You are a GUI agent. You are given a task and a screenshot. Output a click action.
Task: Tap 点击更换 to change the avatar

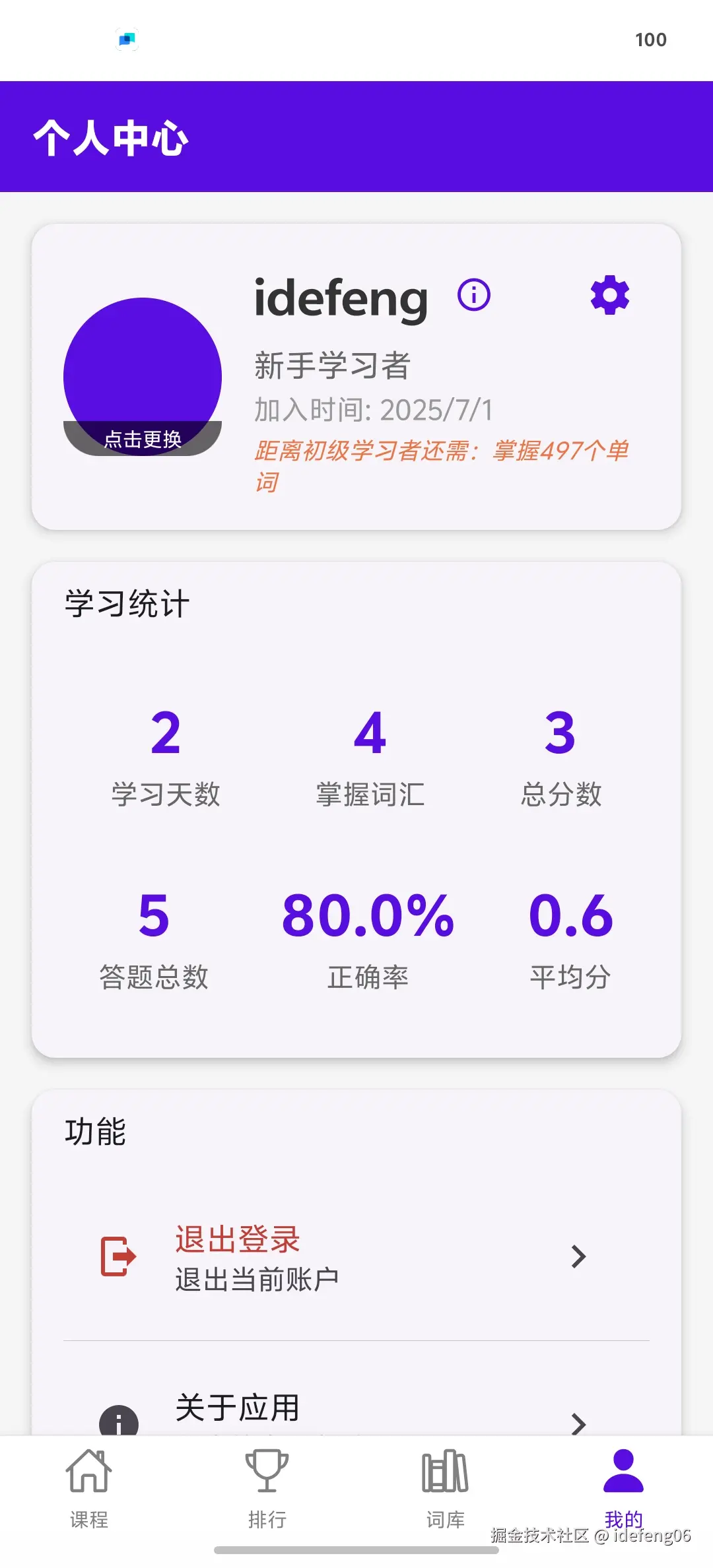tap(143, 439)
